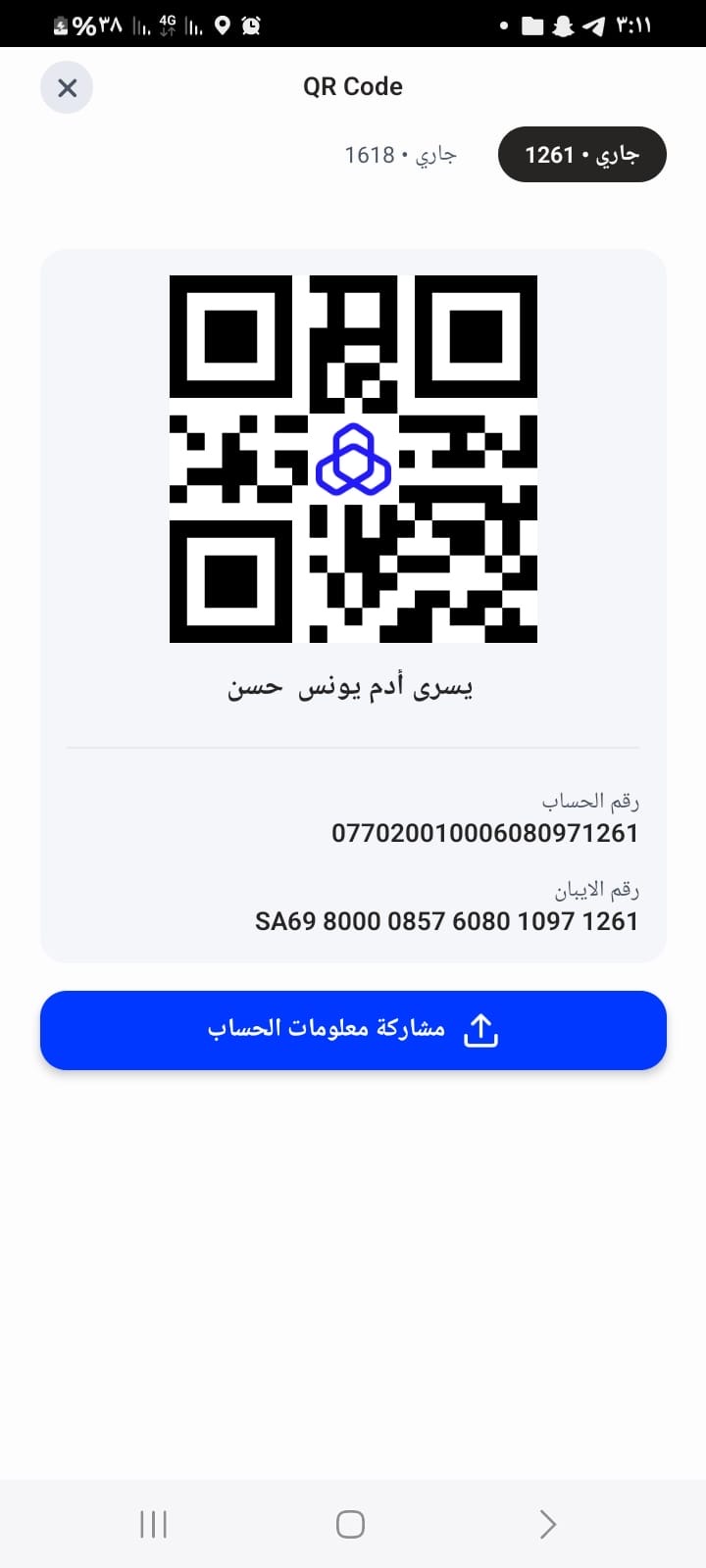The height and width of the screenshot is (1568, 706).
Task: Go back using system navigation arrow
Action: click(x=547, y=1524)
